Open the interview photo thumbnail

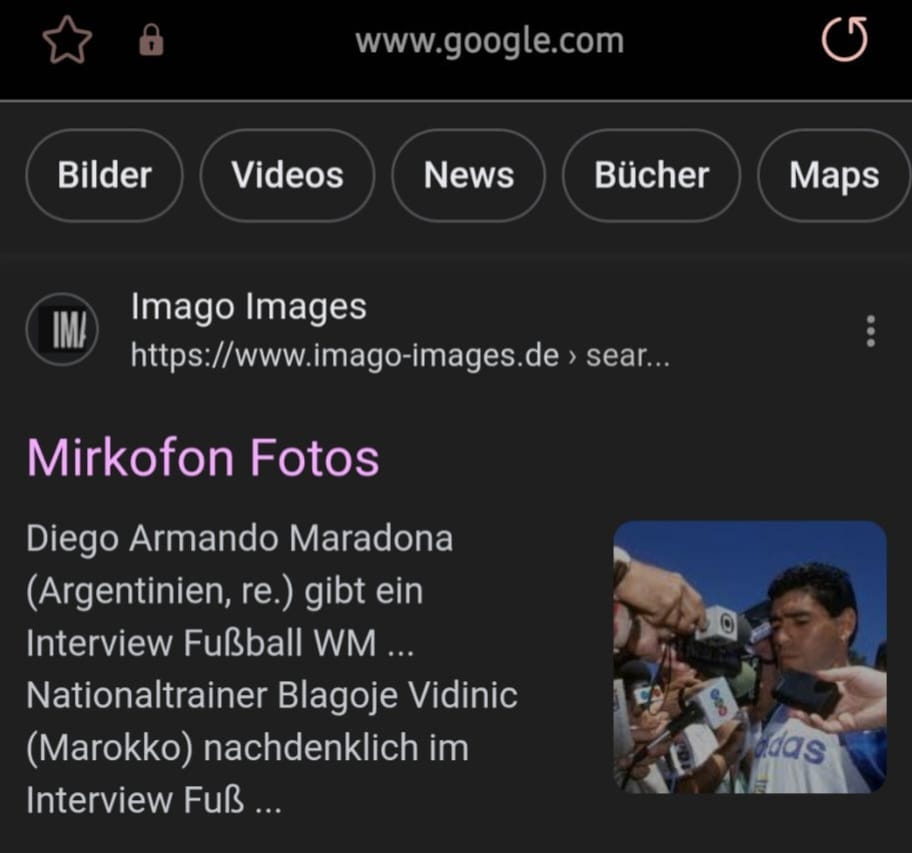(x=749, y=656)
